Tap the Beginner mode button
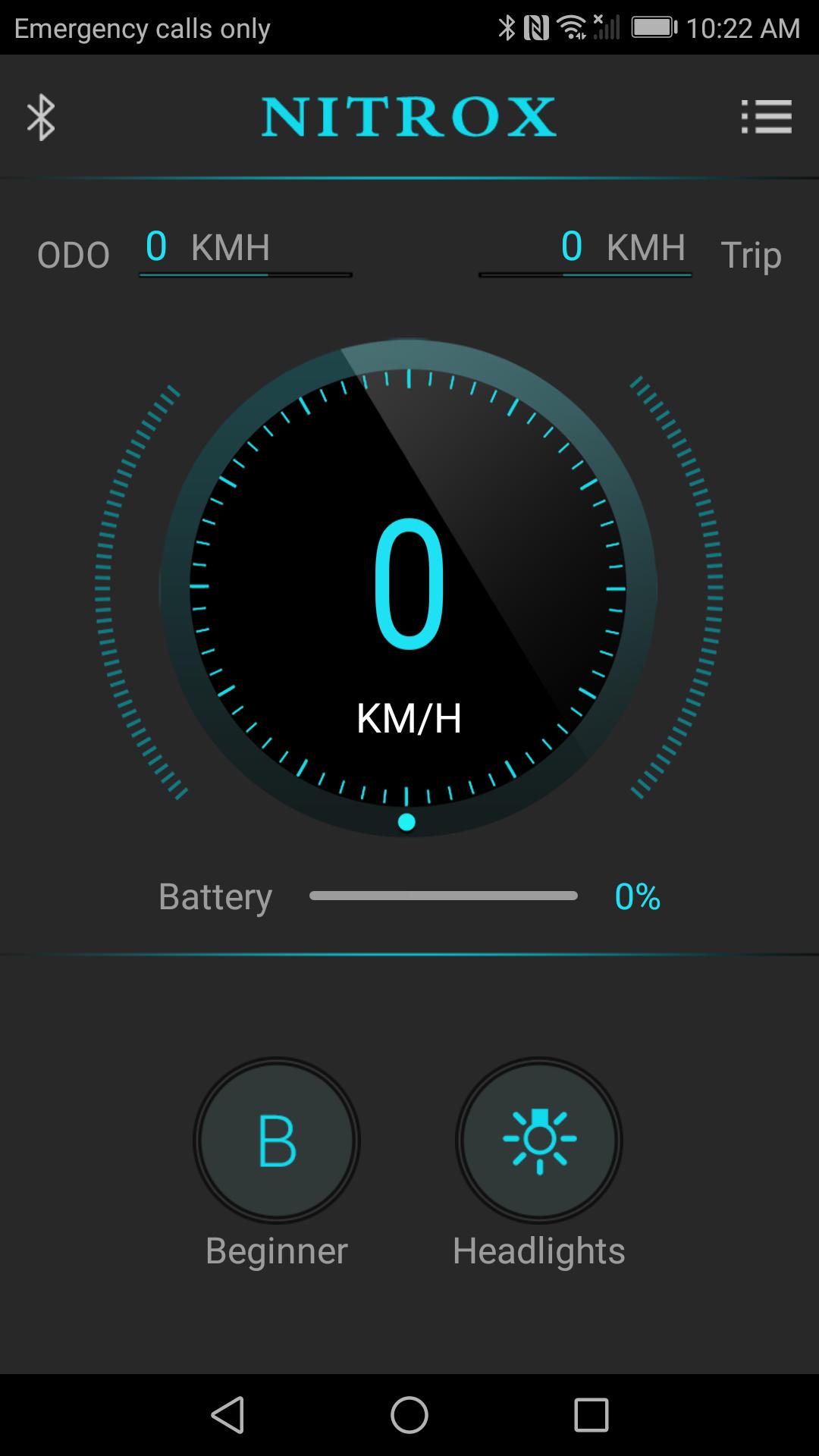The height and width of the screenshot is (1456, 819). coord(277,1140)
